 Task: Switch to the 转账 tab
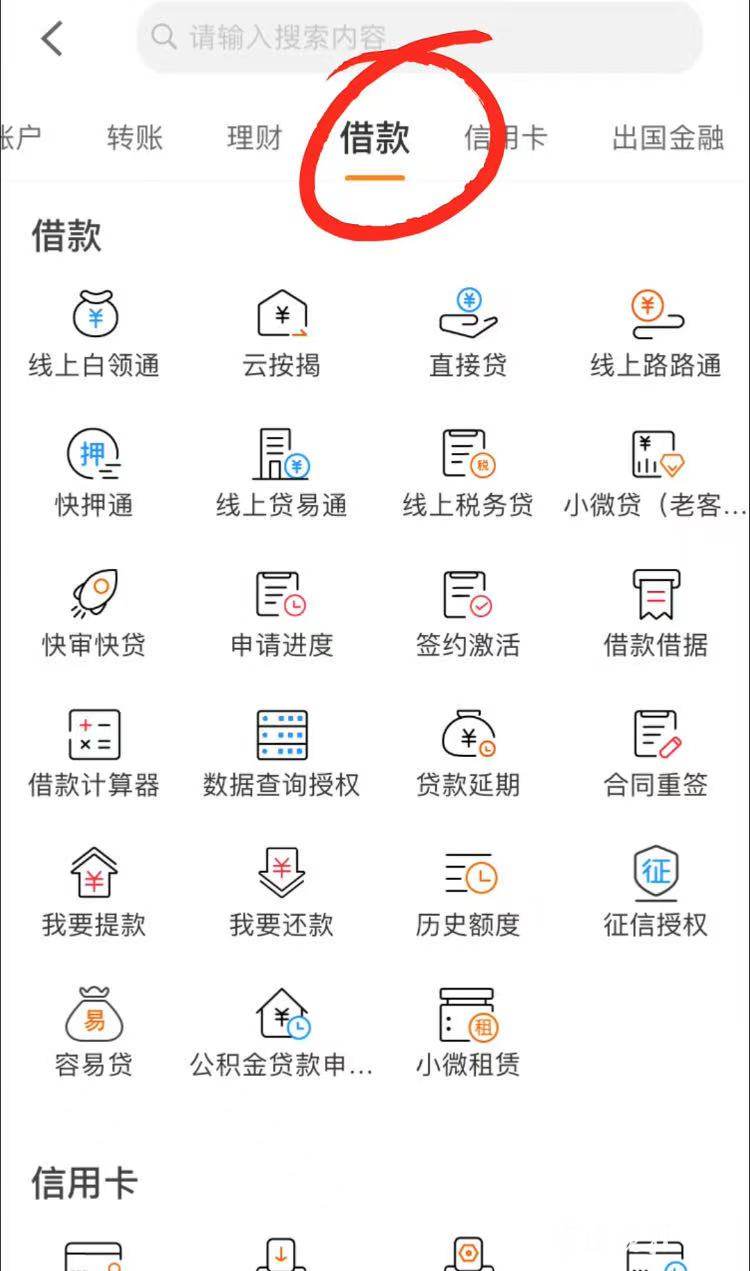(135, 139)
